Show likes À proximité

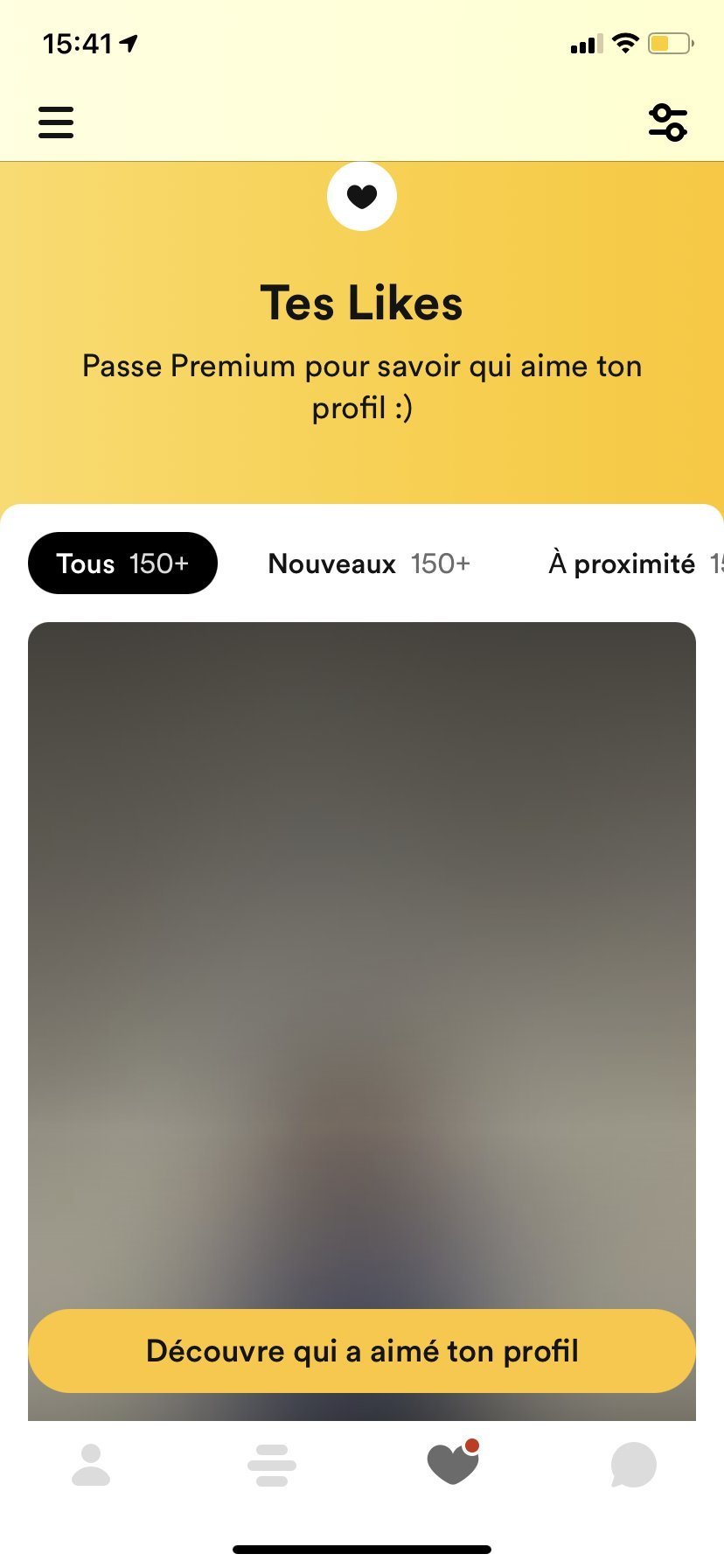(631, 563)
